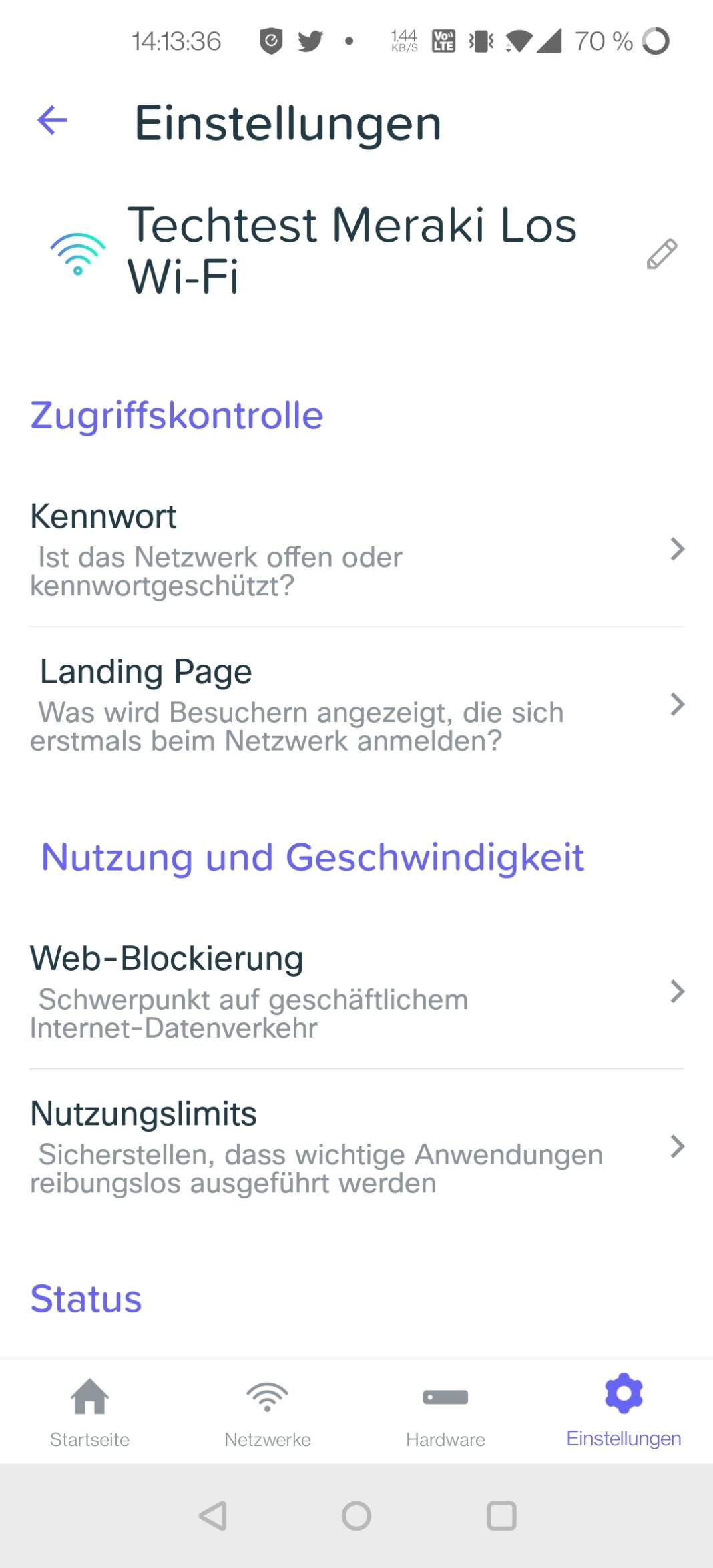Select the Netzwerke Wi-Fi icon
Image resolution: width=713 pixels, height=1568 pixels.
click(x=267, y=1395)
